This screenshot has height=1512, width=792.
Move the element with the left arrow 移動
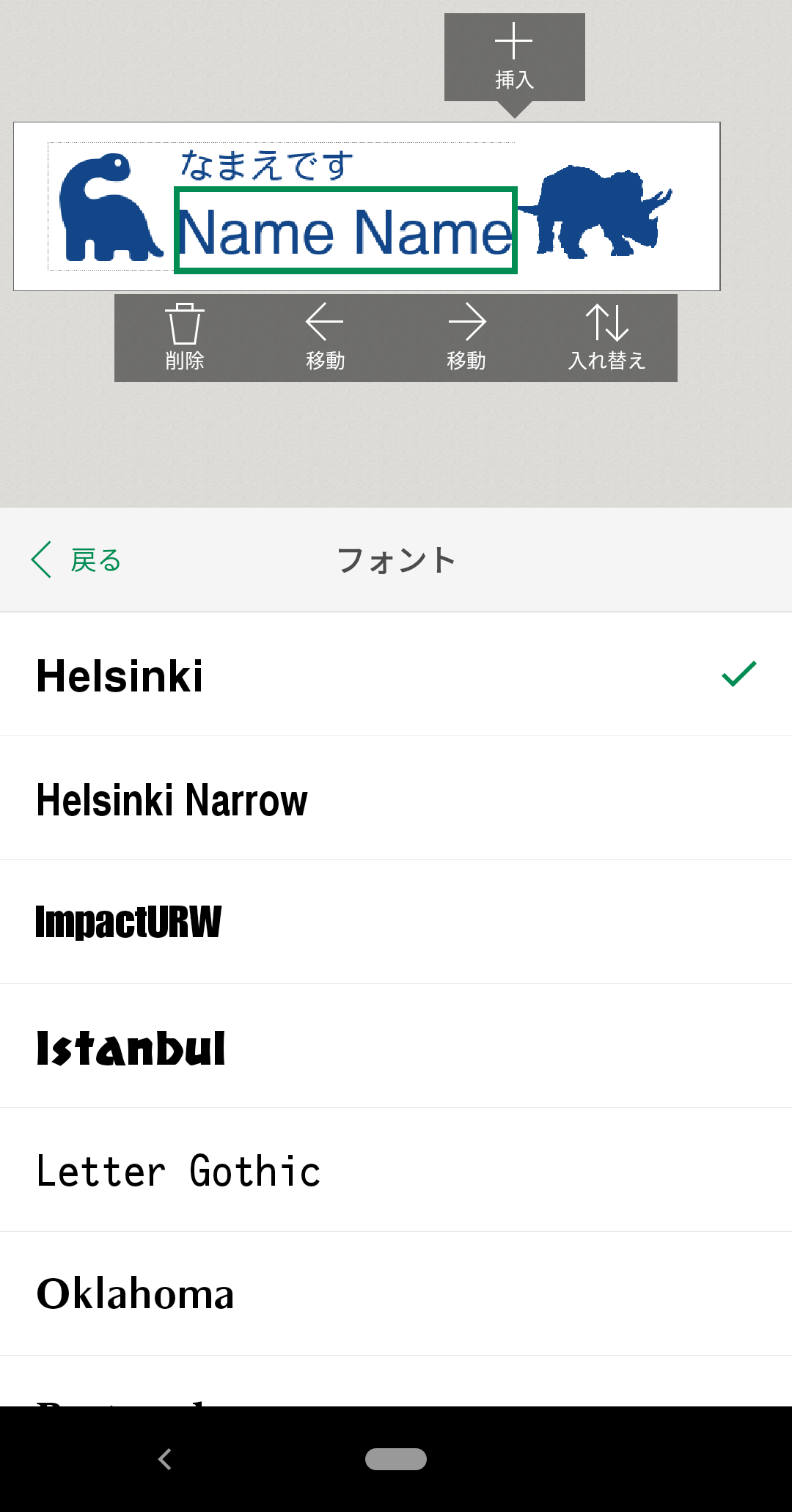point(325,338)
